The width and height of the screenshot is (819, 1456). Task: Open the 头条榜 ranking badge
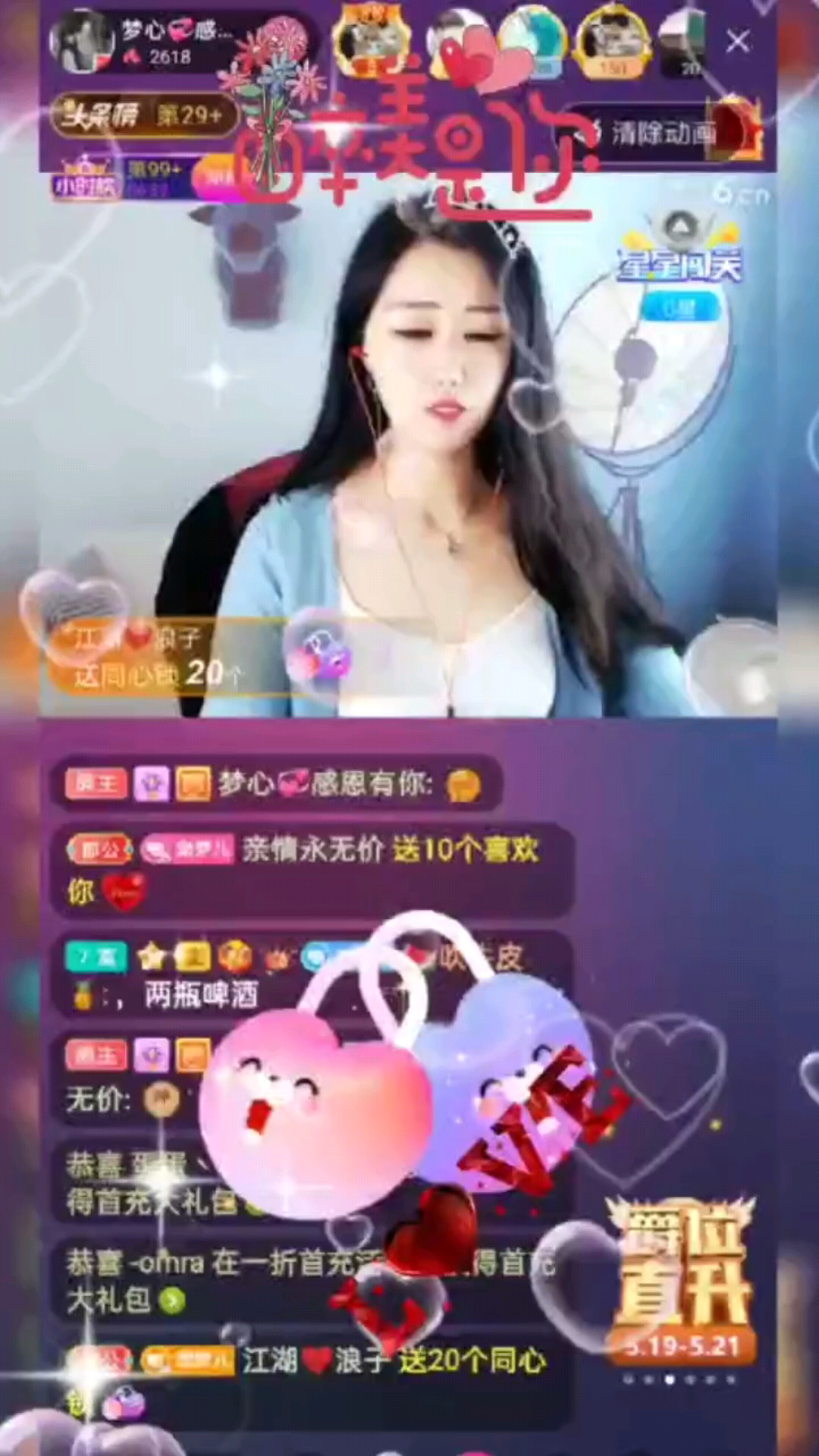pyautogui.click(x=141, y=116)
